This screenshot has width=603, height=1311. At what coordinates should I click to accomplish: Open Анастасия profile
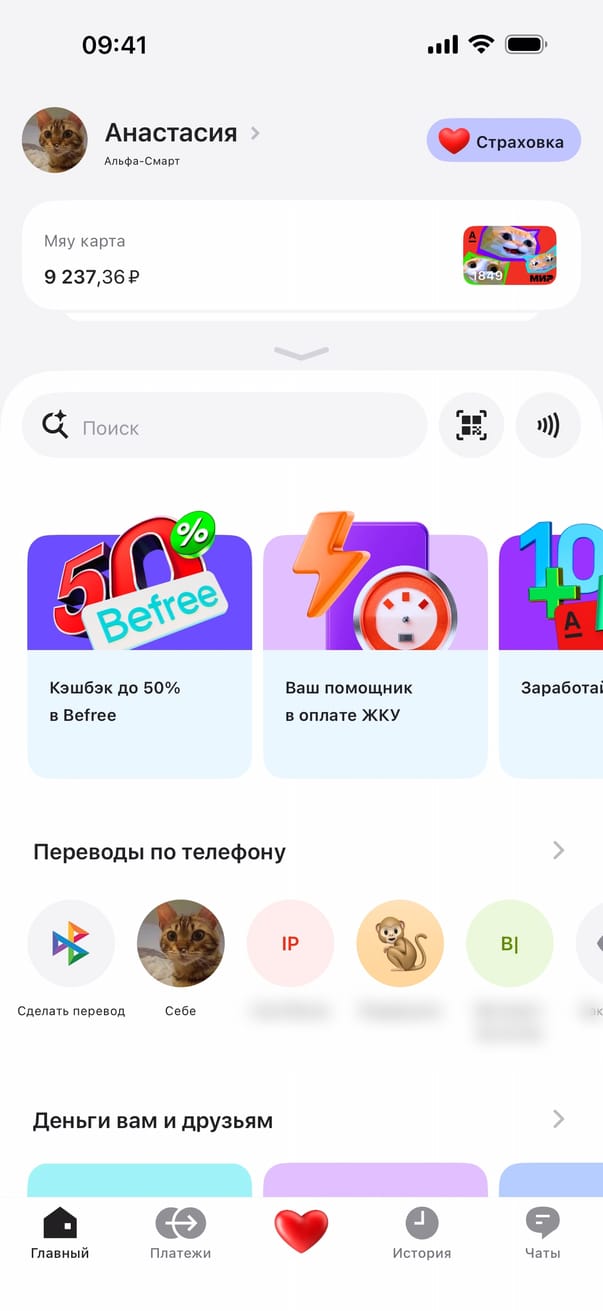[170, 134]
